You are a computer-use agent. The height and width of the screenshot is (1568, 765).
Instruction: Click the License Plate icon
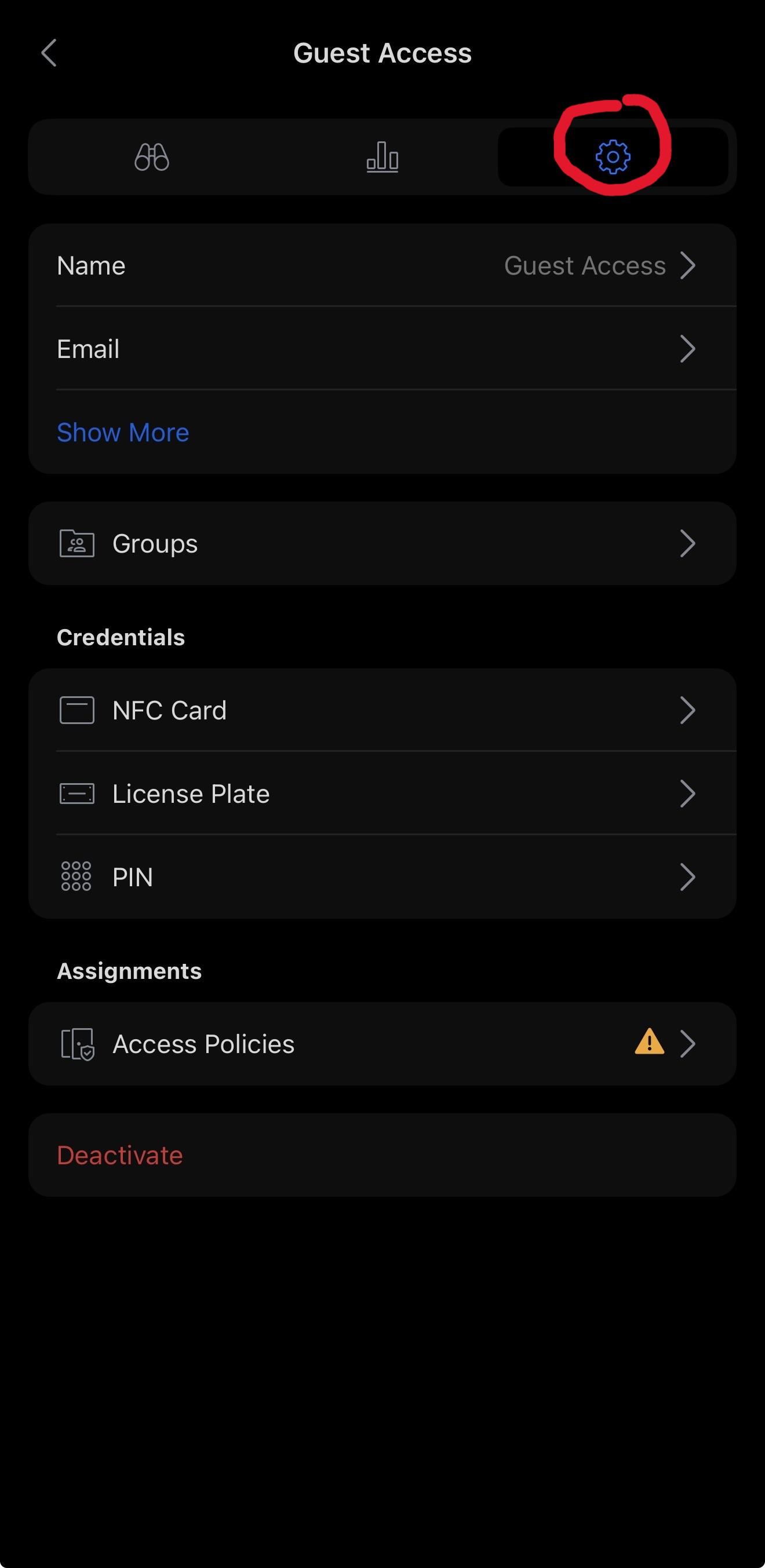click(76, 793)
